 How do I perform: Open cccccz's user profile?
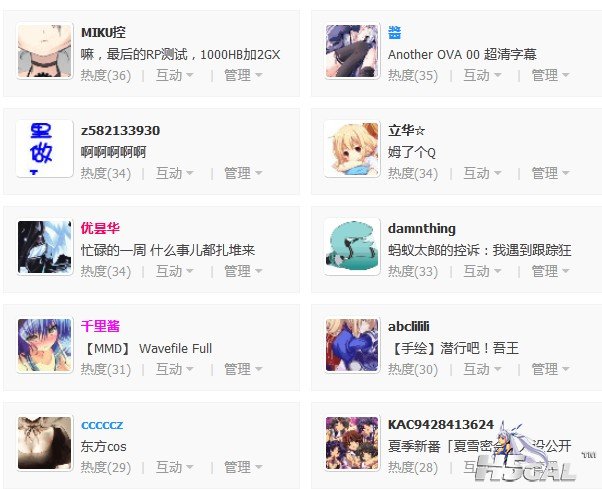point(102,424)
